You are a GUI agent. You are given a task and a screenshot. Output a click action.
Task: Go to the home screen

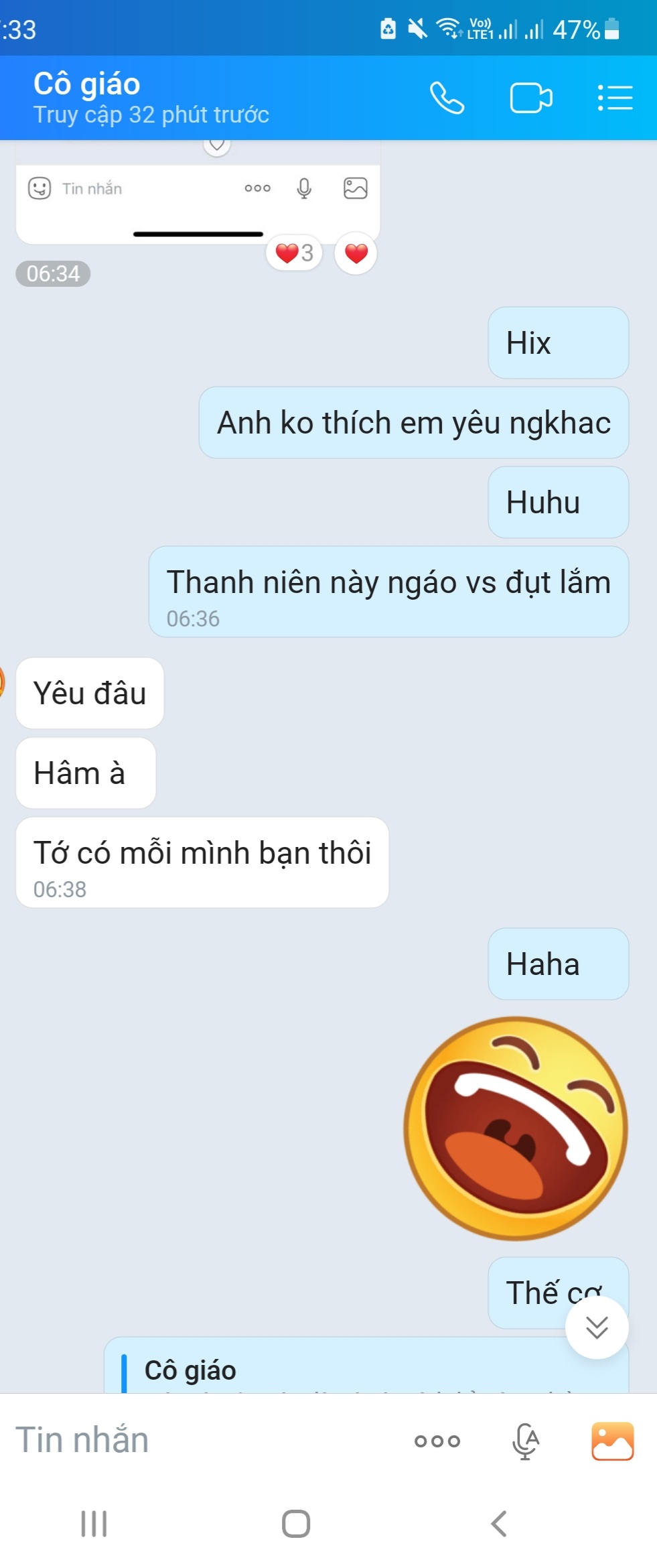click(295, 1523)
